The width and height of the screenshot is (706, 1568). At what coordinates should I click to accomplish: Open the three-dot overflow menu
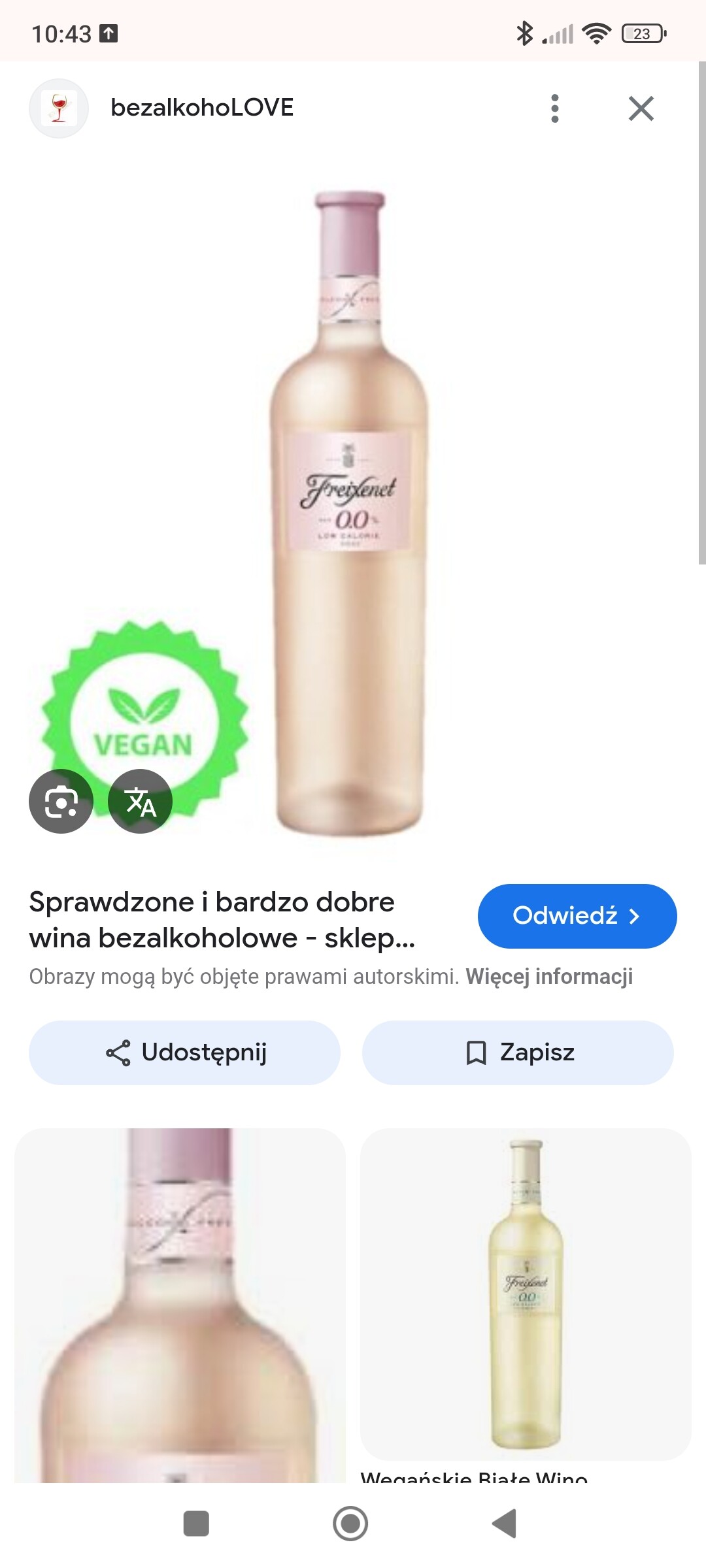pos(554,108)
